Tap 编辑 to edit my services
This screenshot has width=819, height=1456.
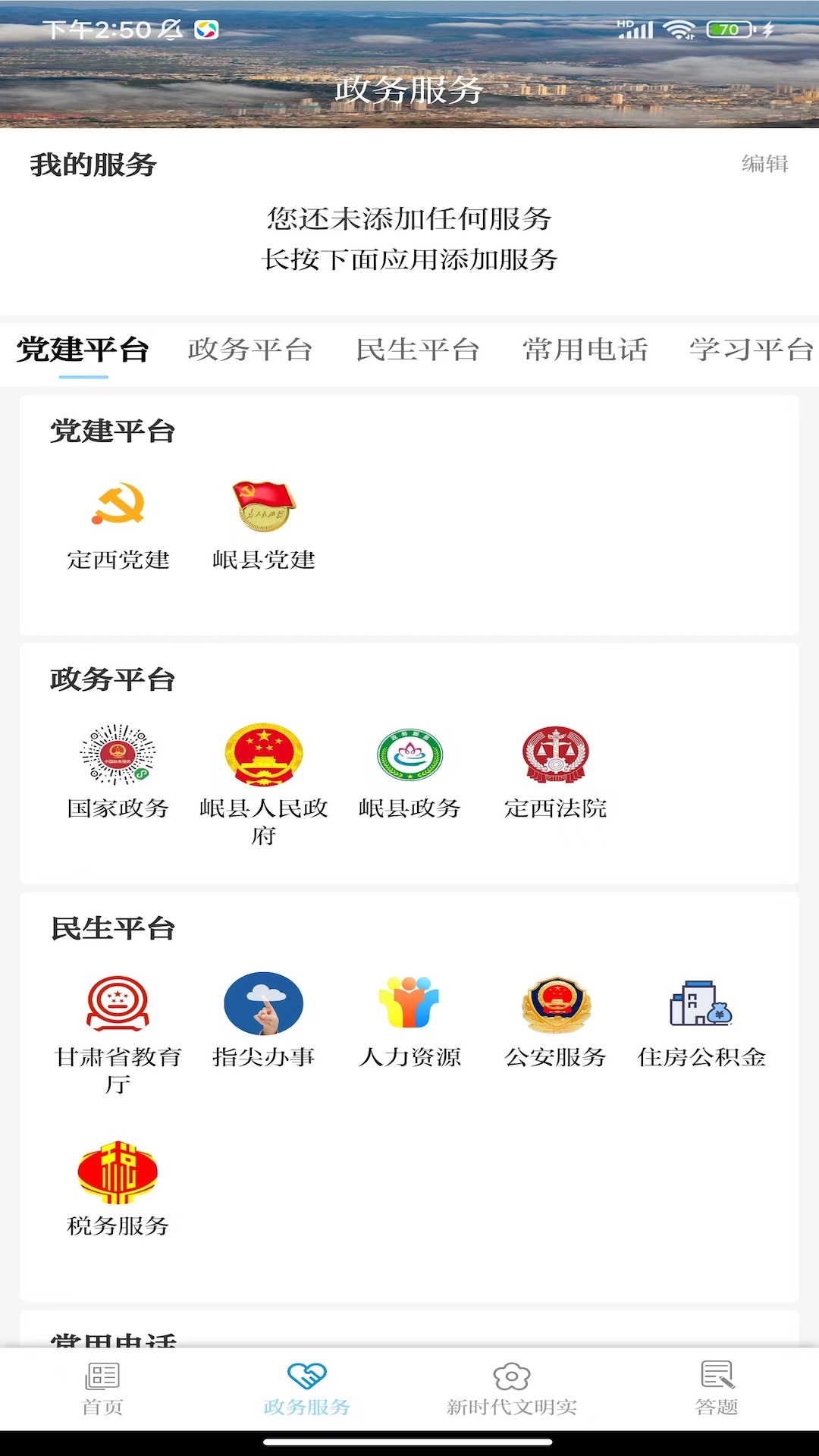(x=764, y=164)
